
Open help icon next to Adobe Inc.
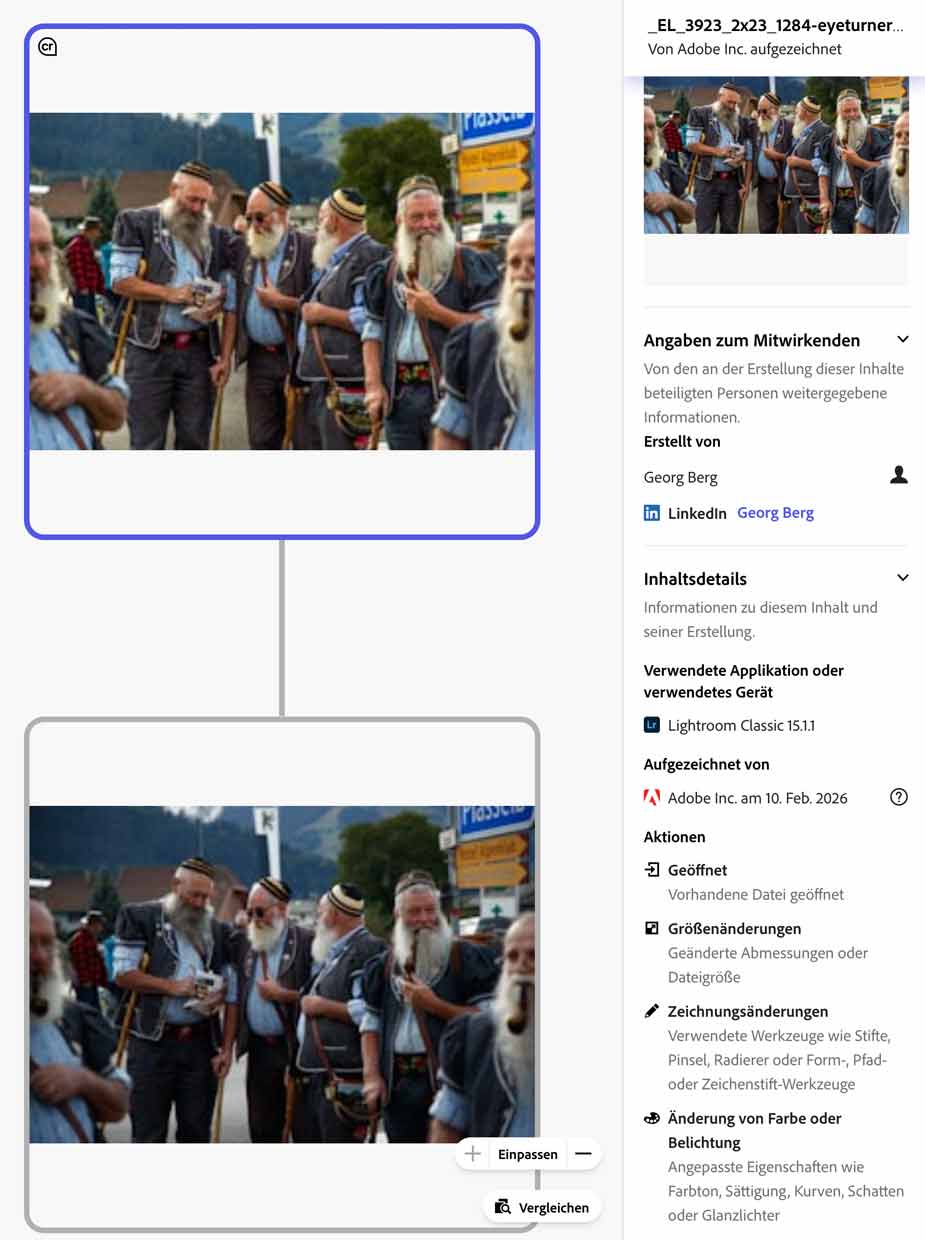(x=898, y=797)
